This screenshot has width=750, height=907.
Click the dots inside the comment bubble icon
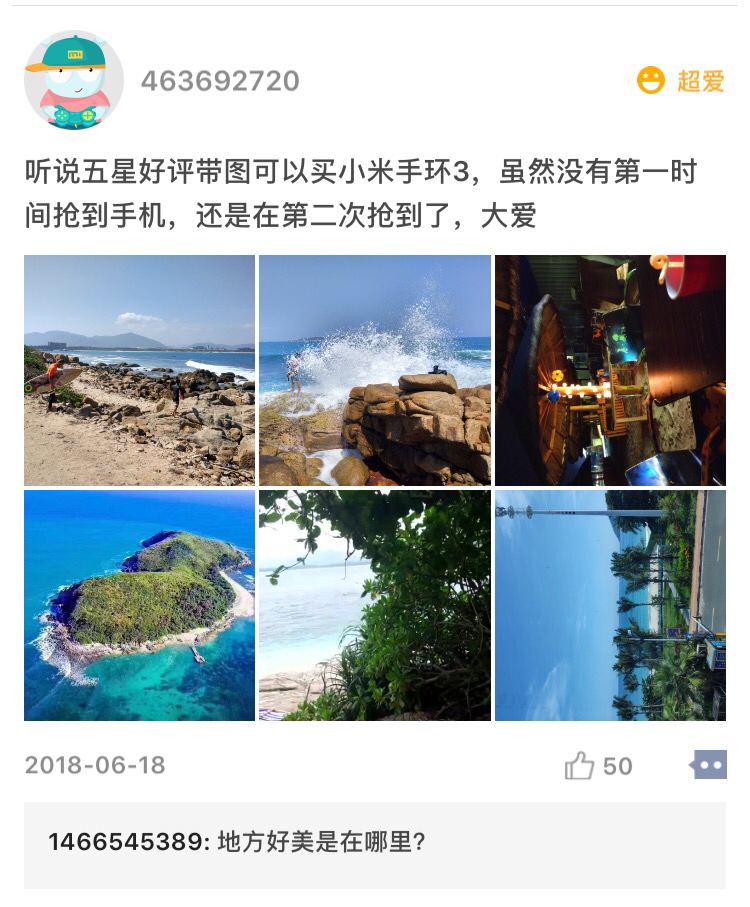tap(709, 766)
